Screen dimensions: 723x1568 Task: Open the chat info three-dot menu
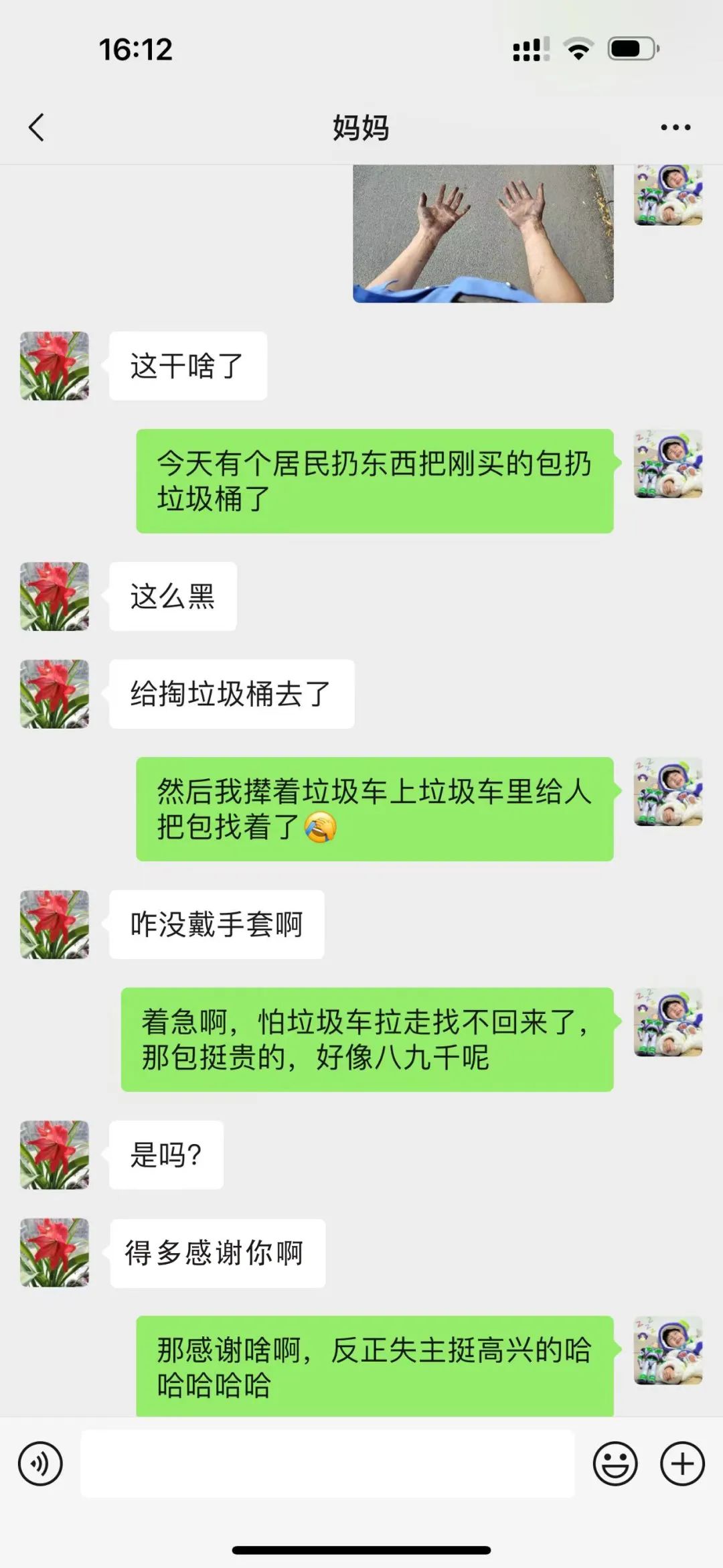675,127
